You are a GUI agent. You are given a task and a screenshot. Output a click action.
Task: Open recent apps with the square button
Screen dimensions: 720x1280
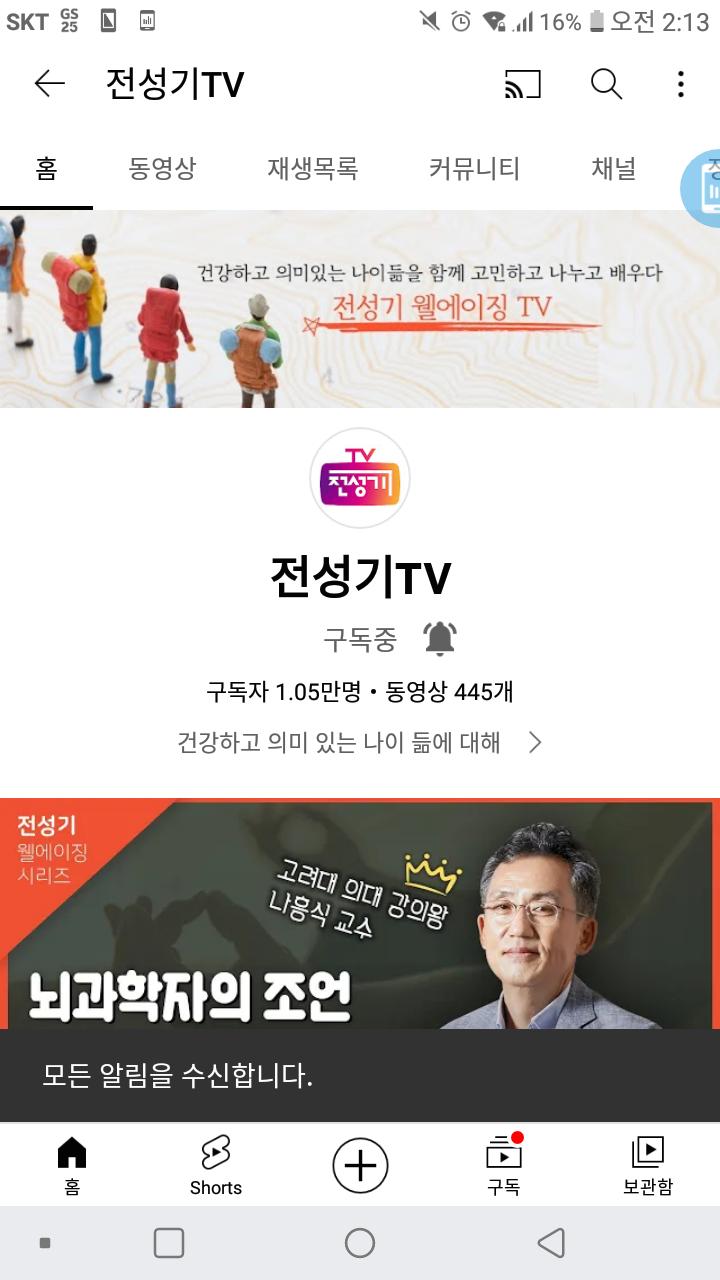(169, 1243)
